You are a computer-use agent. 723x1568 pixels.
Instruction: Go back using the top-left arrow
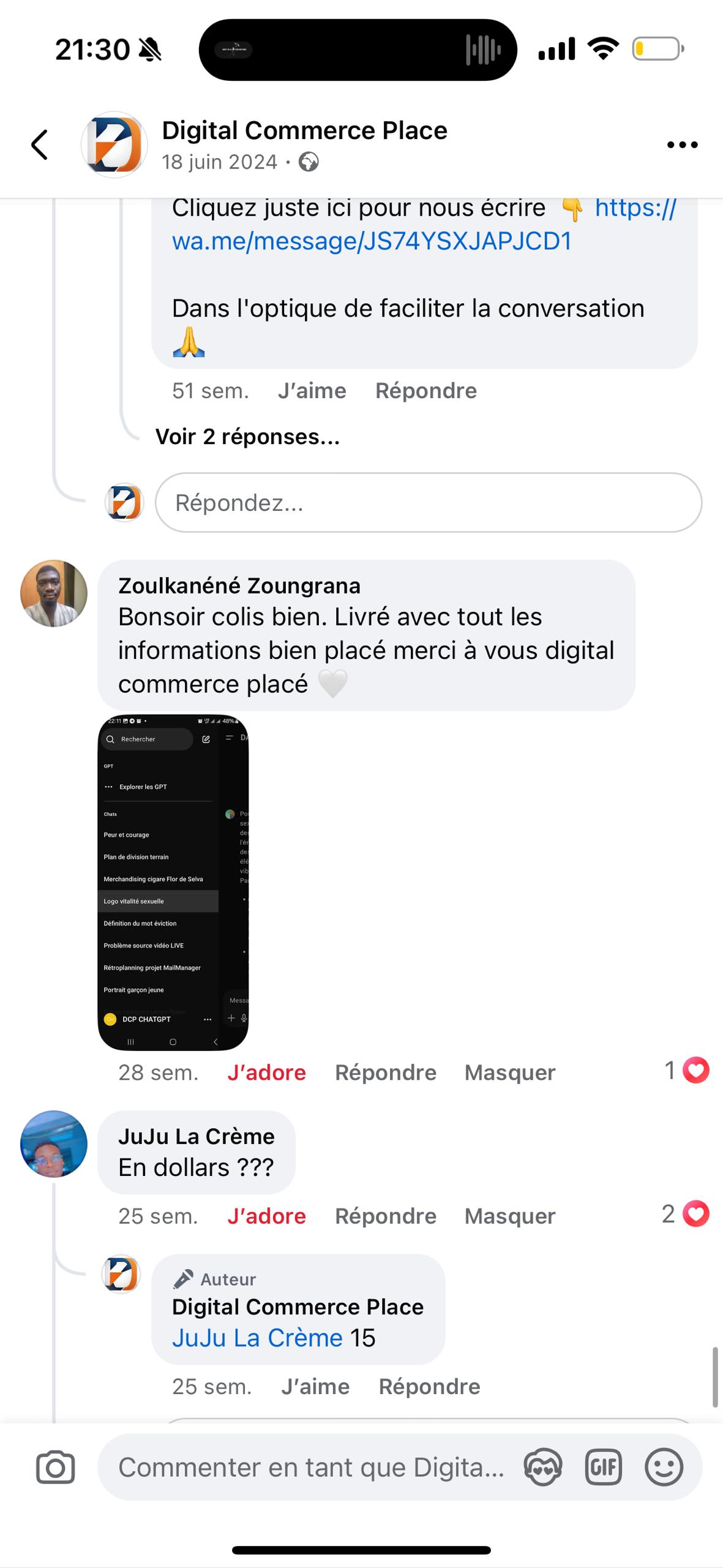tap(40, 145)
